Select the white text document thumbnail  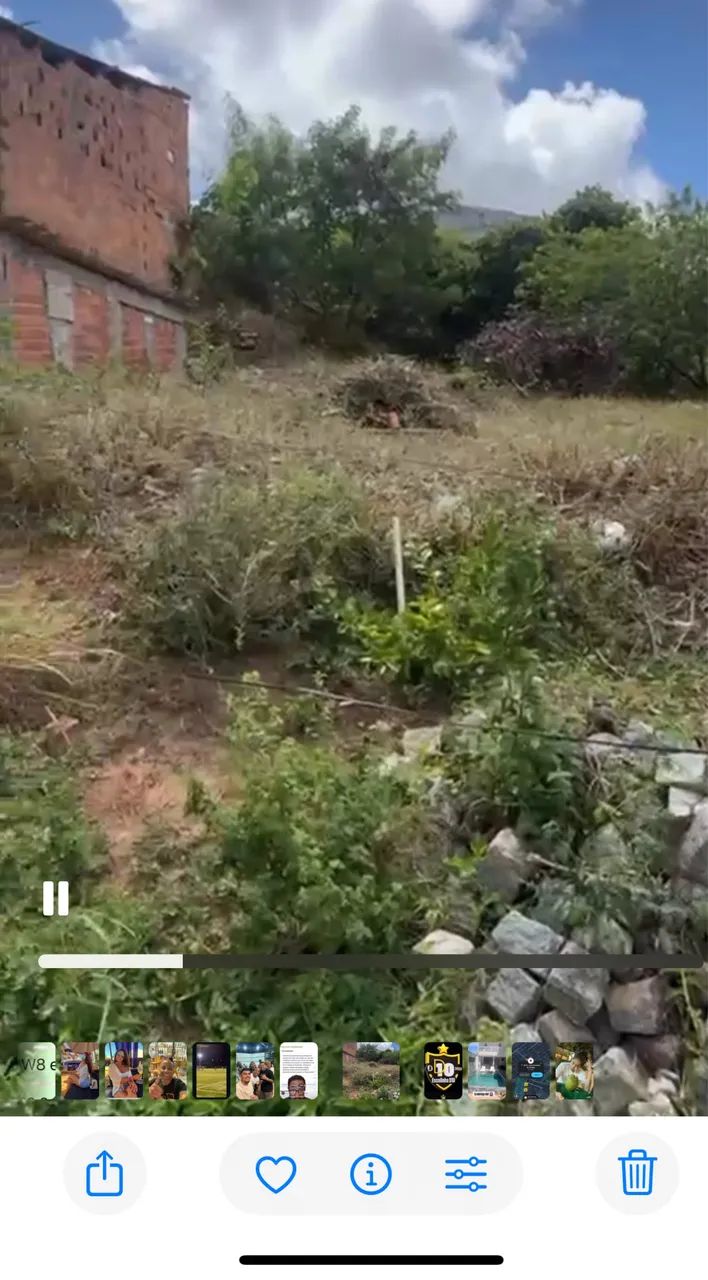[x=298, y=1071]
